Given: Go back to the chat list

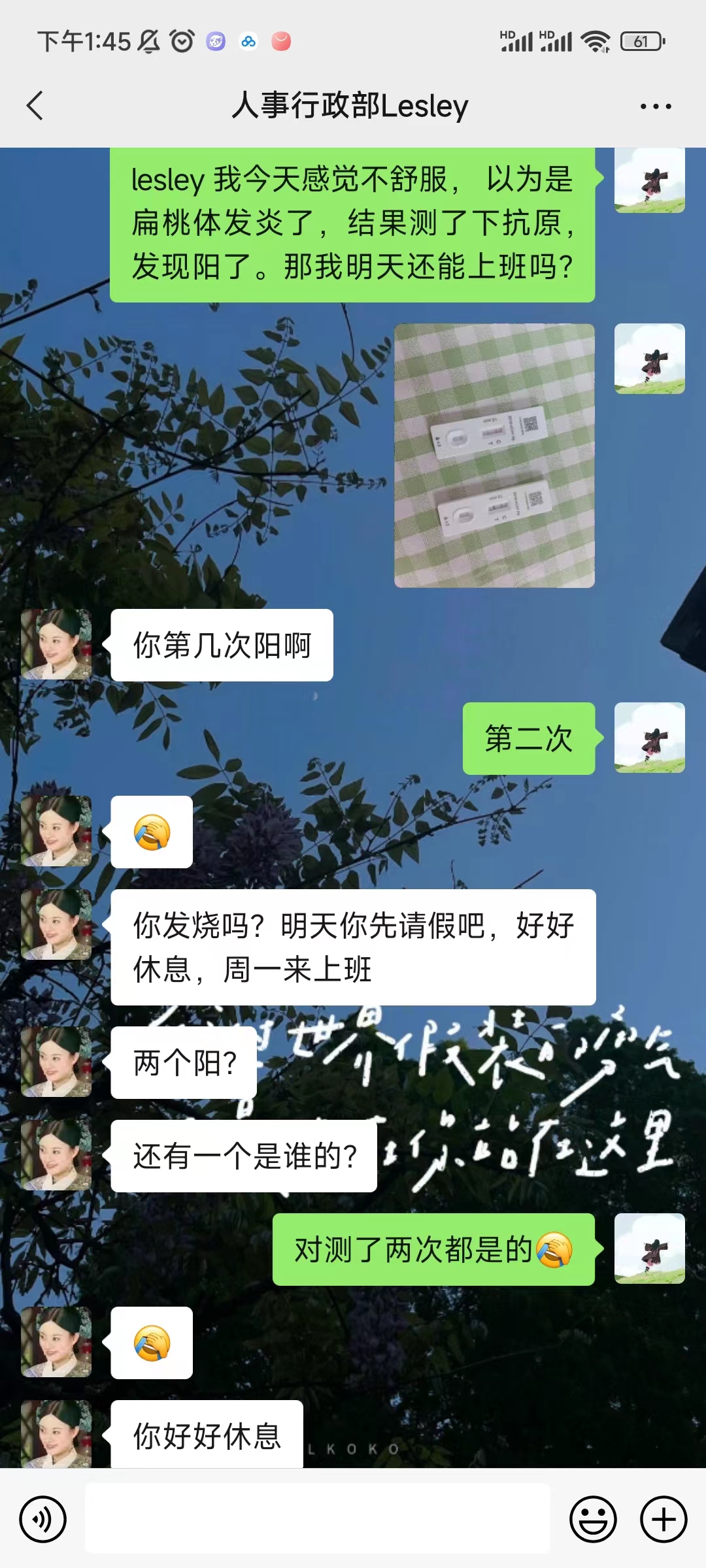Looking at the screenshot, I should pos(35,106).
